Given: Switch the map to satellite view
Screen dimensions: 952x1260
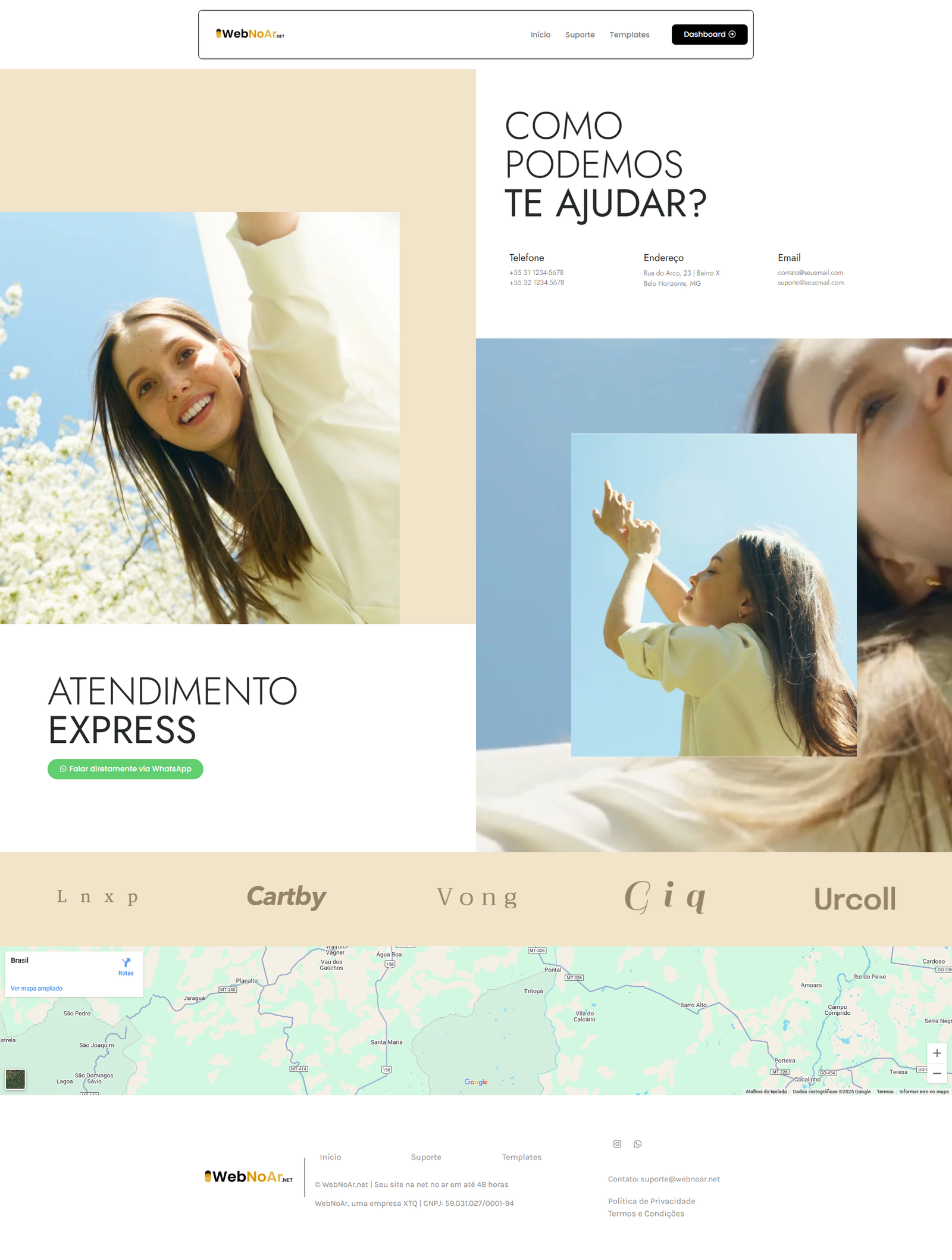Looking at the screenshot, I should 15,1079.
